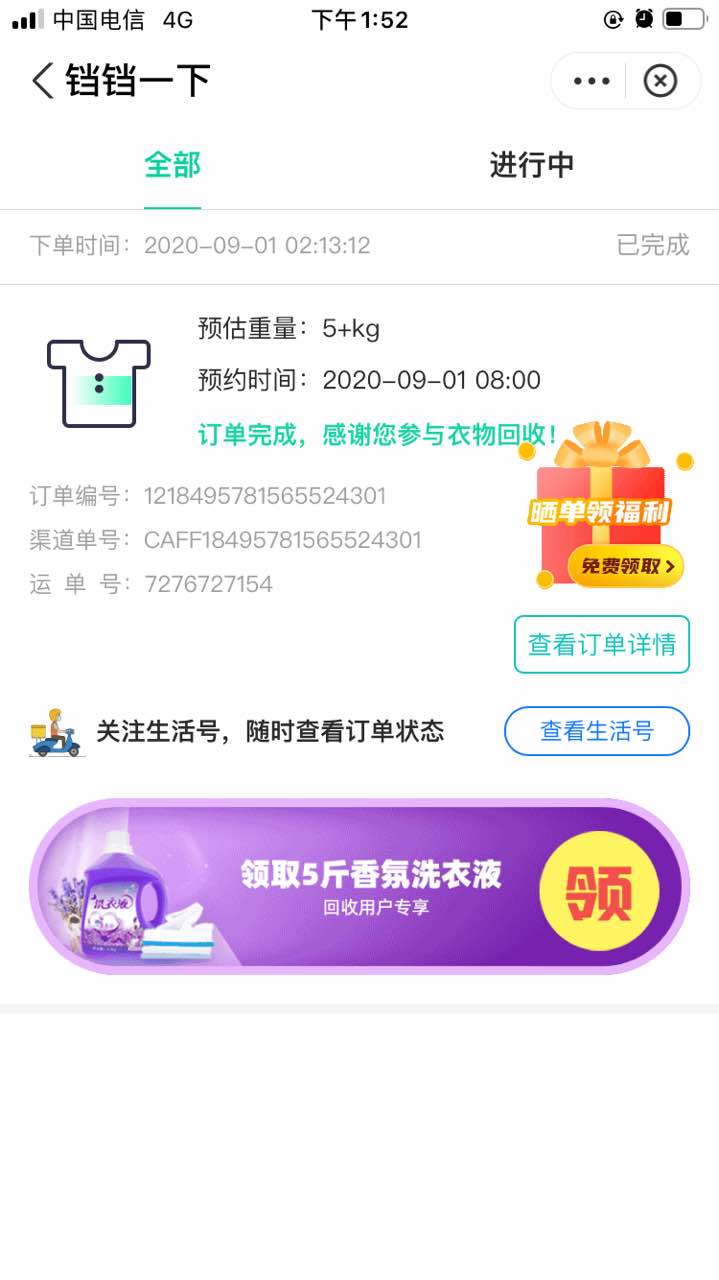The height and width of the screenshot is (1280, 719).
Task: Close the mini program
Action: [x=660, y=81]
